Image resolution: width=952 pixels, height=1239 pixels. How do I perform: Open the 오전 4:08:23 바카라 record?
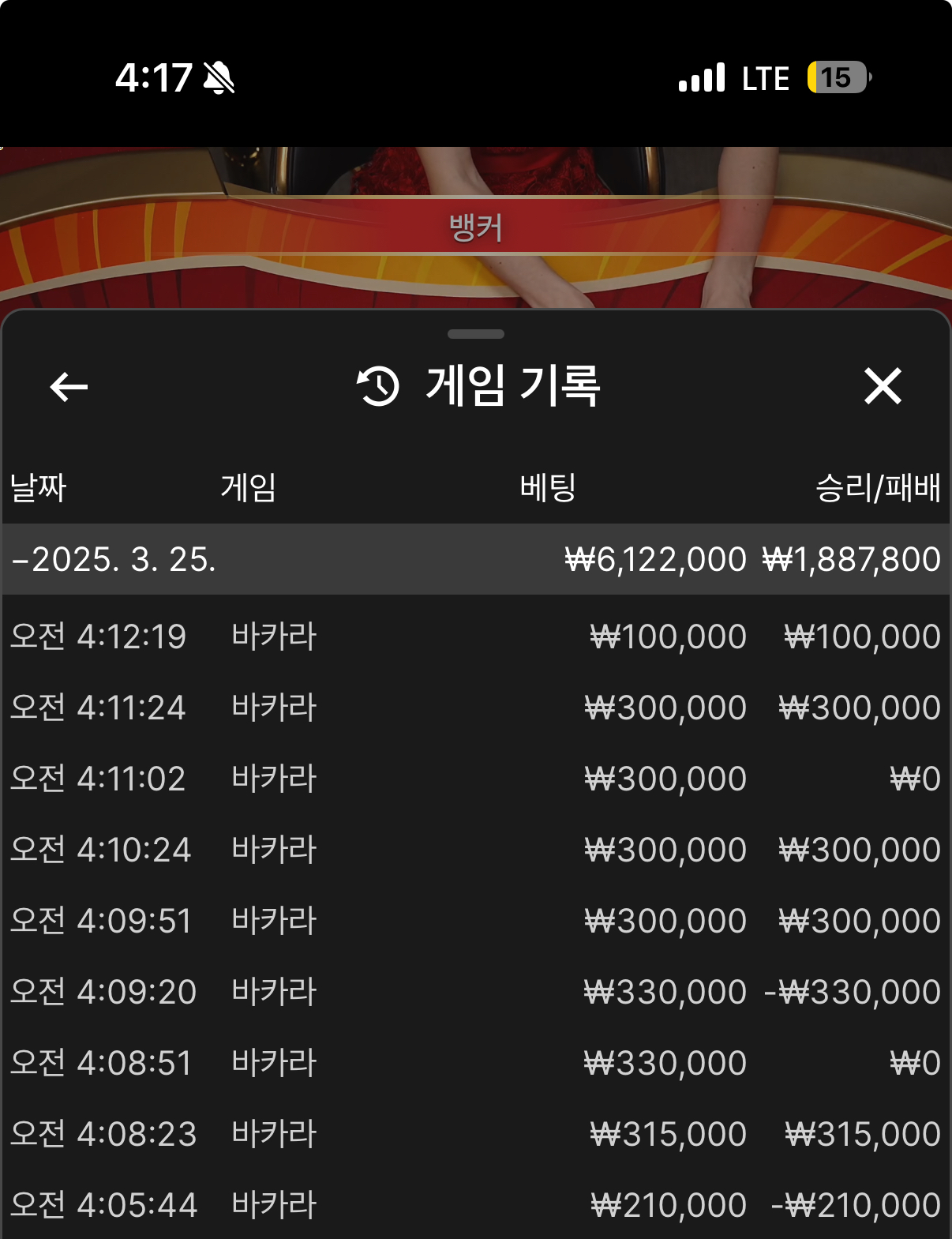pyautogui.click(x=475, y=1134)
